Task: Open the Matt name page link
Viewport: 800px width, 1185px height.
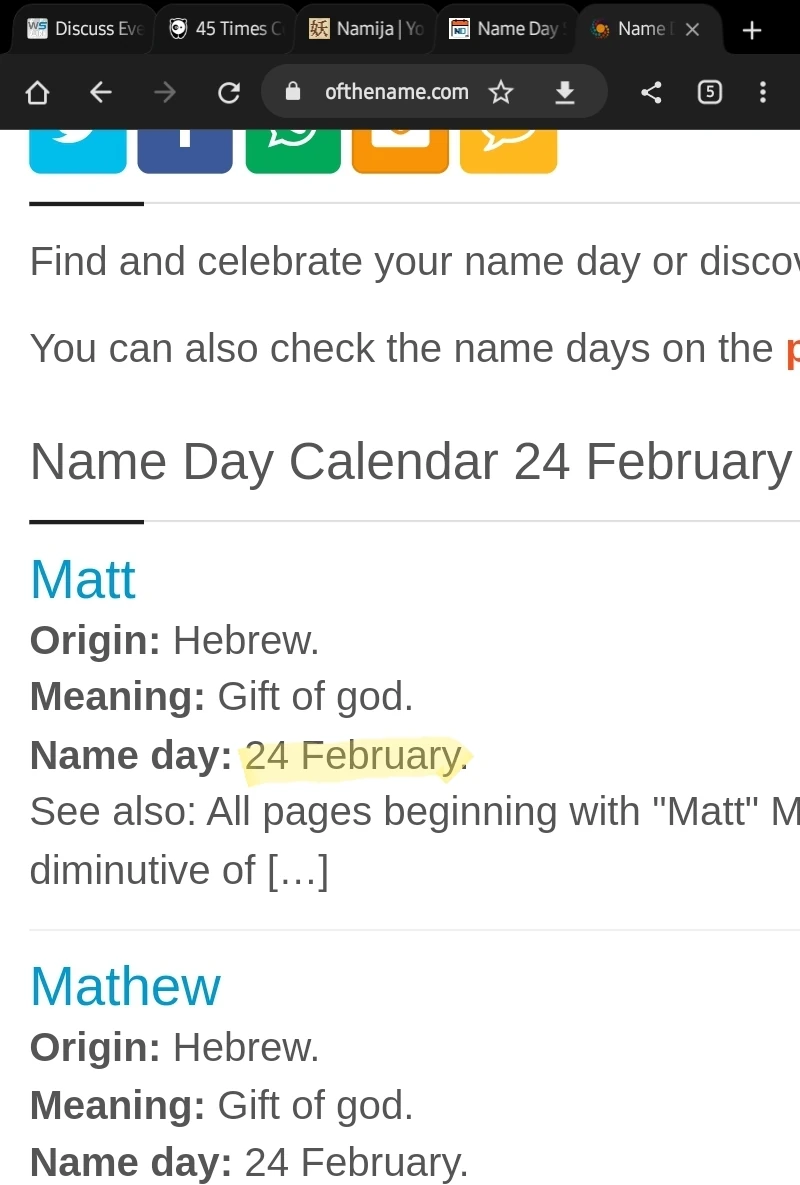Action: pos(82,578)
